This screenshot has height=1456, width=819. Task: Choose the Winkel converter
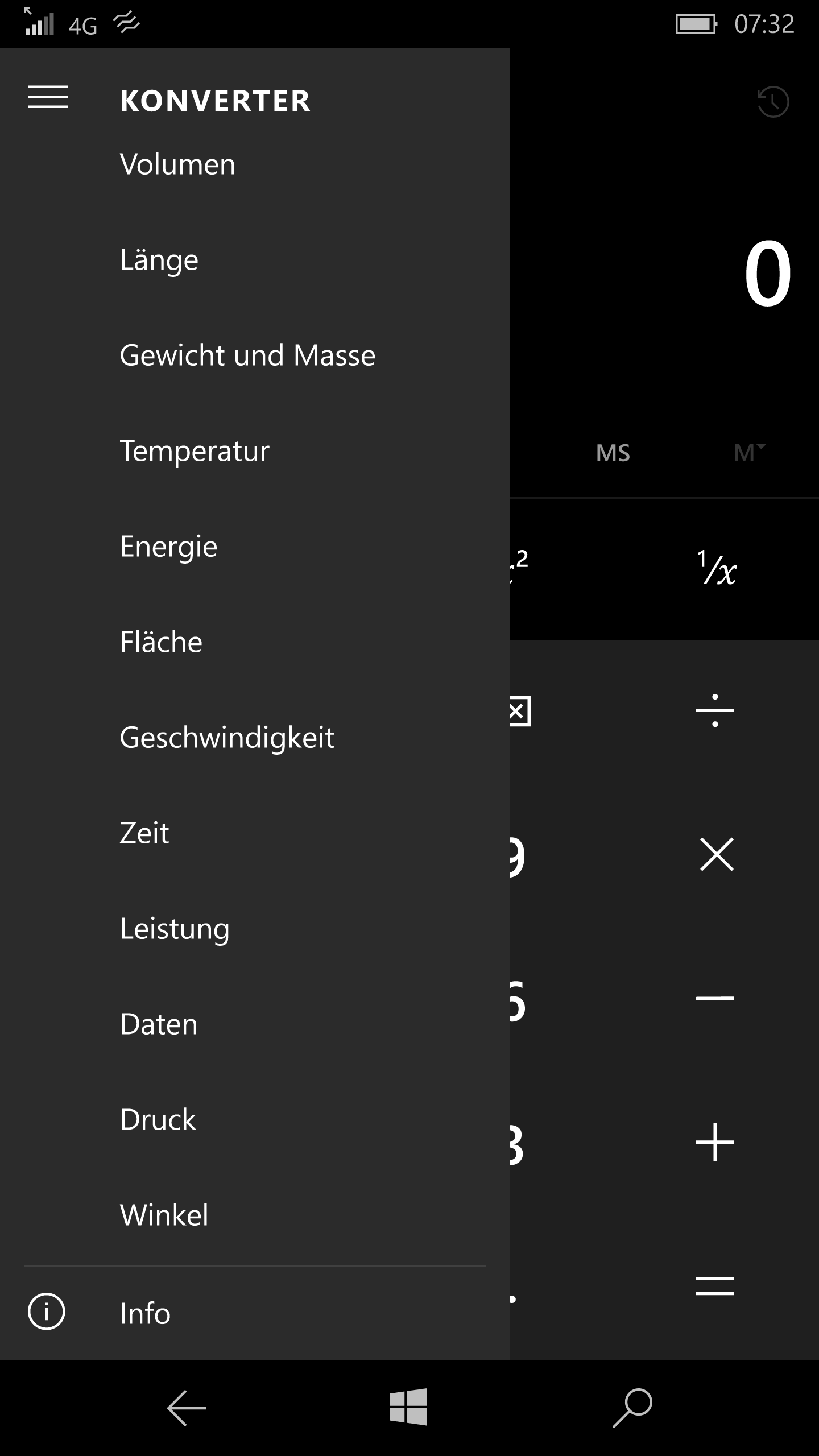(x=164, y=1216)
